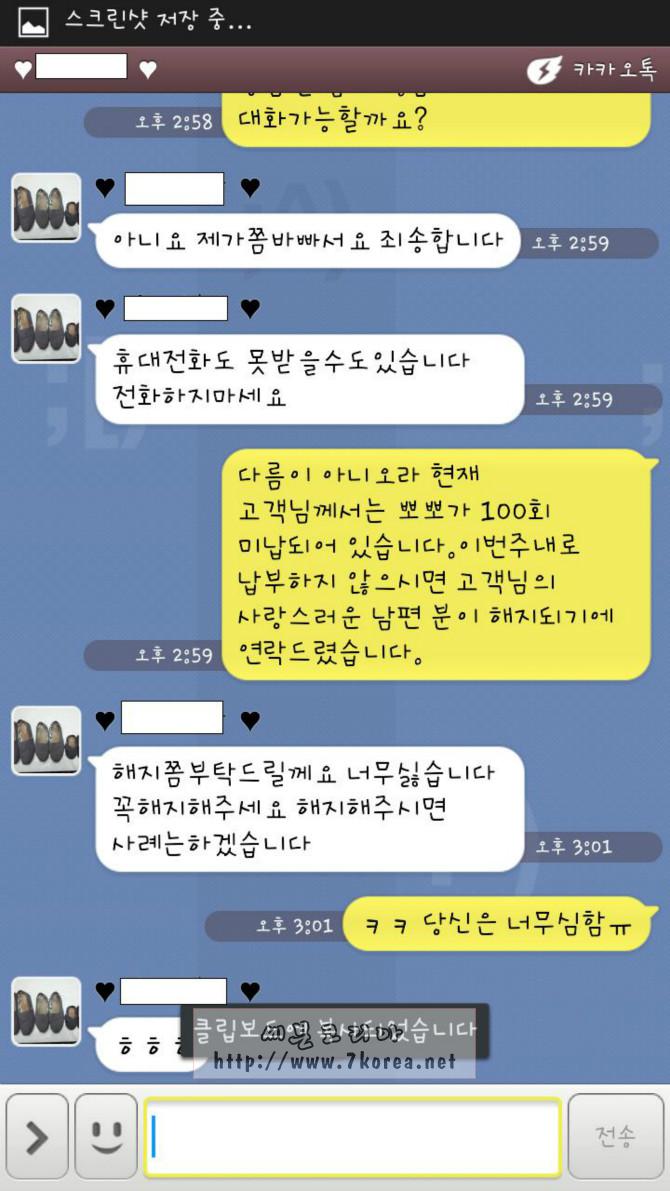This screenshot has height=1191, width=670.
Task: Focus the message text field
Action: click(x=352, y=1137)
